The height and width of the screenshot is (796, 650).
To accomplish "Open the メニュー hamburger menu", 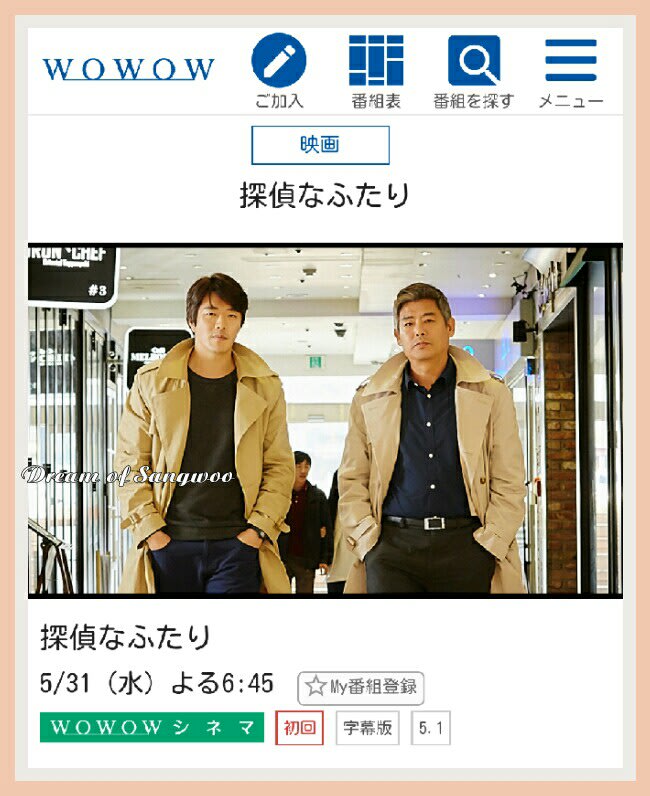I will point(570,70).
